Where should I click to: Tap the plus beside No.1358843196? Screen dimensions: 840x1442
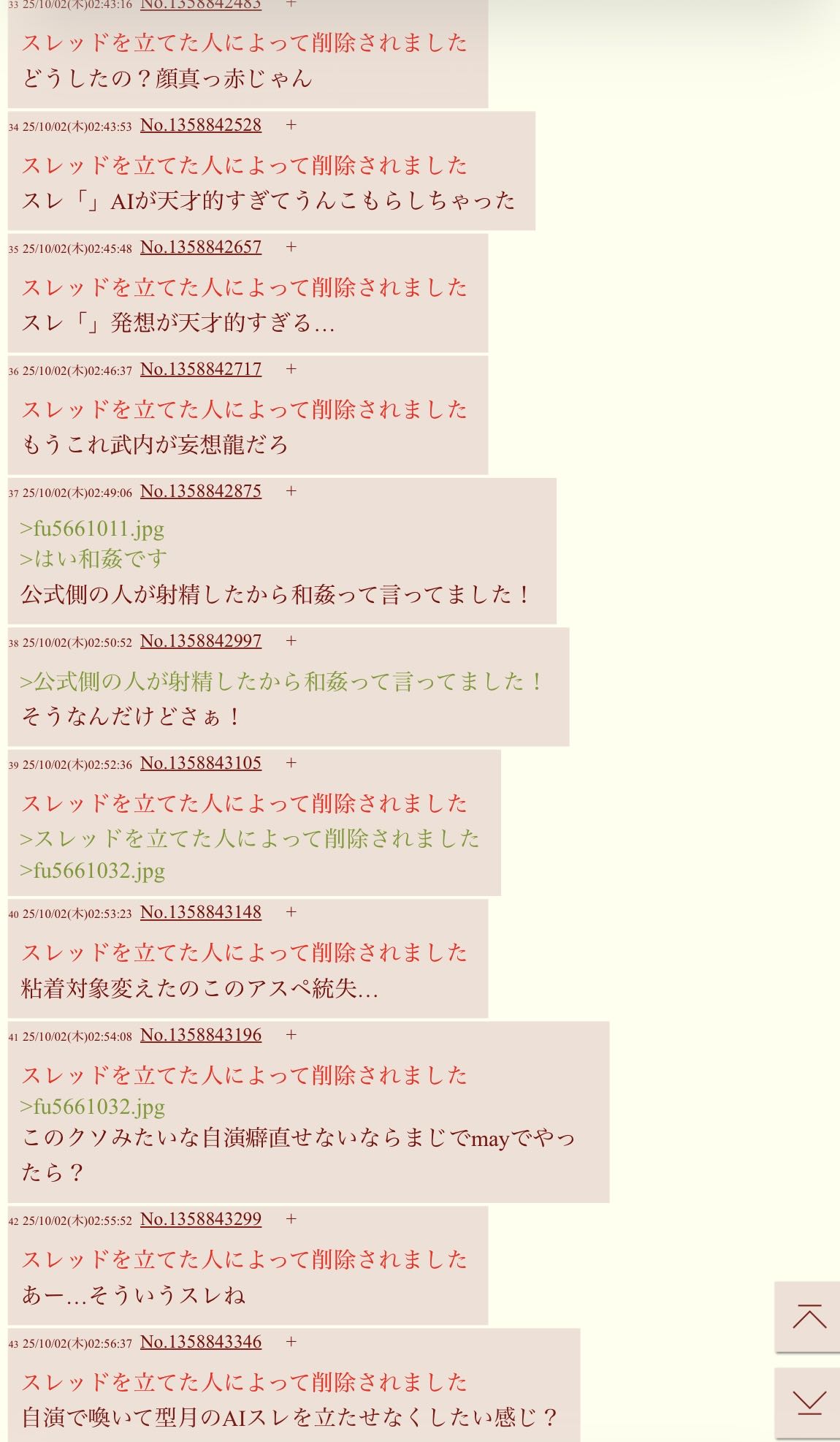pyautogui.click(x=291, y=1035)
